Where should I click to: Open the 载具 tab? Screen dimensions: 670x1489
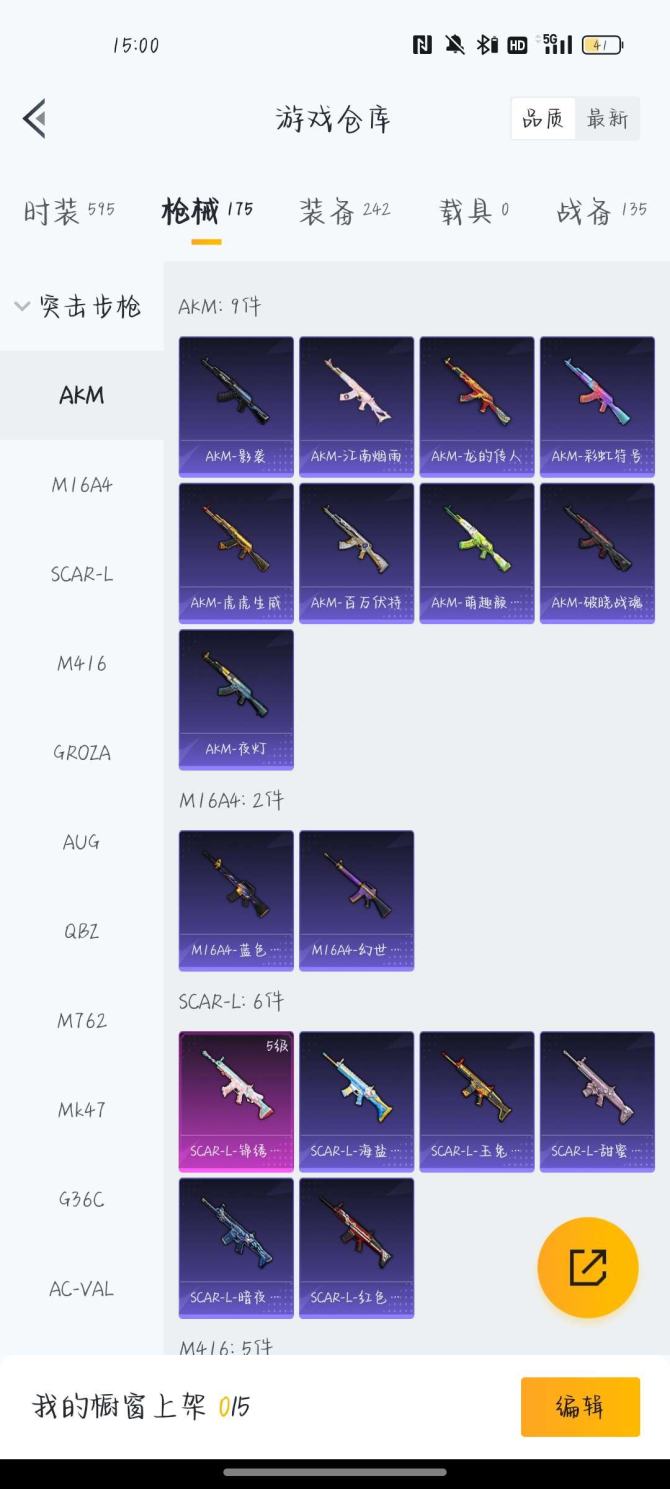474,211
